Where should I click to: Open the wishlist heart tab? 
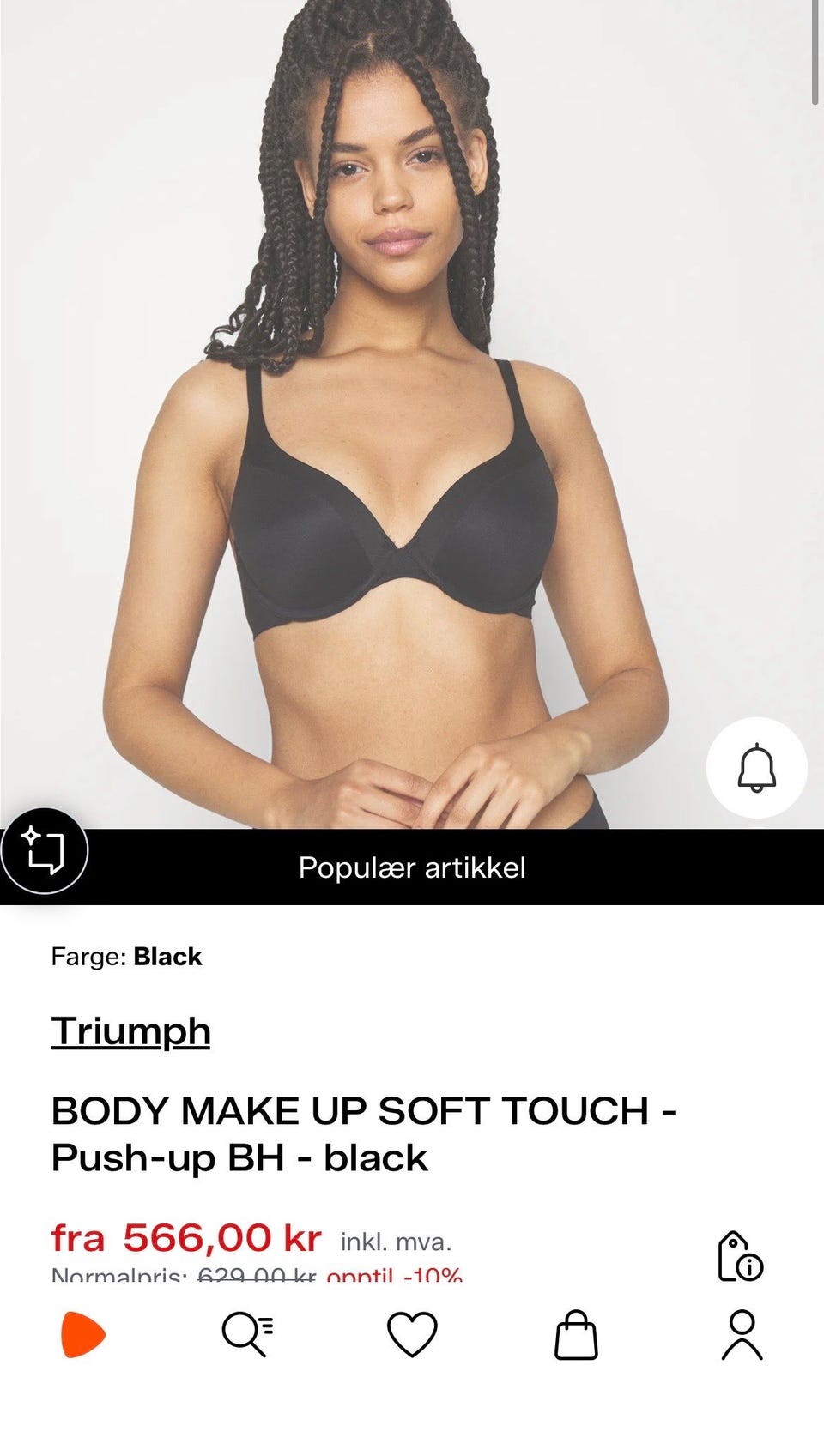[x=412, y=1335]
